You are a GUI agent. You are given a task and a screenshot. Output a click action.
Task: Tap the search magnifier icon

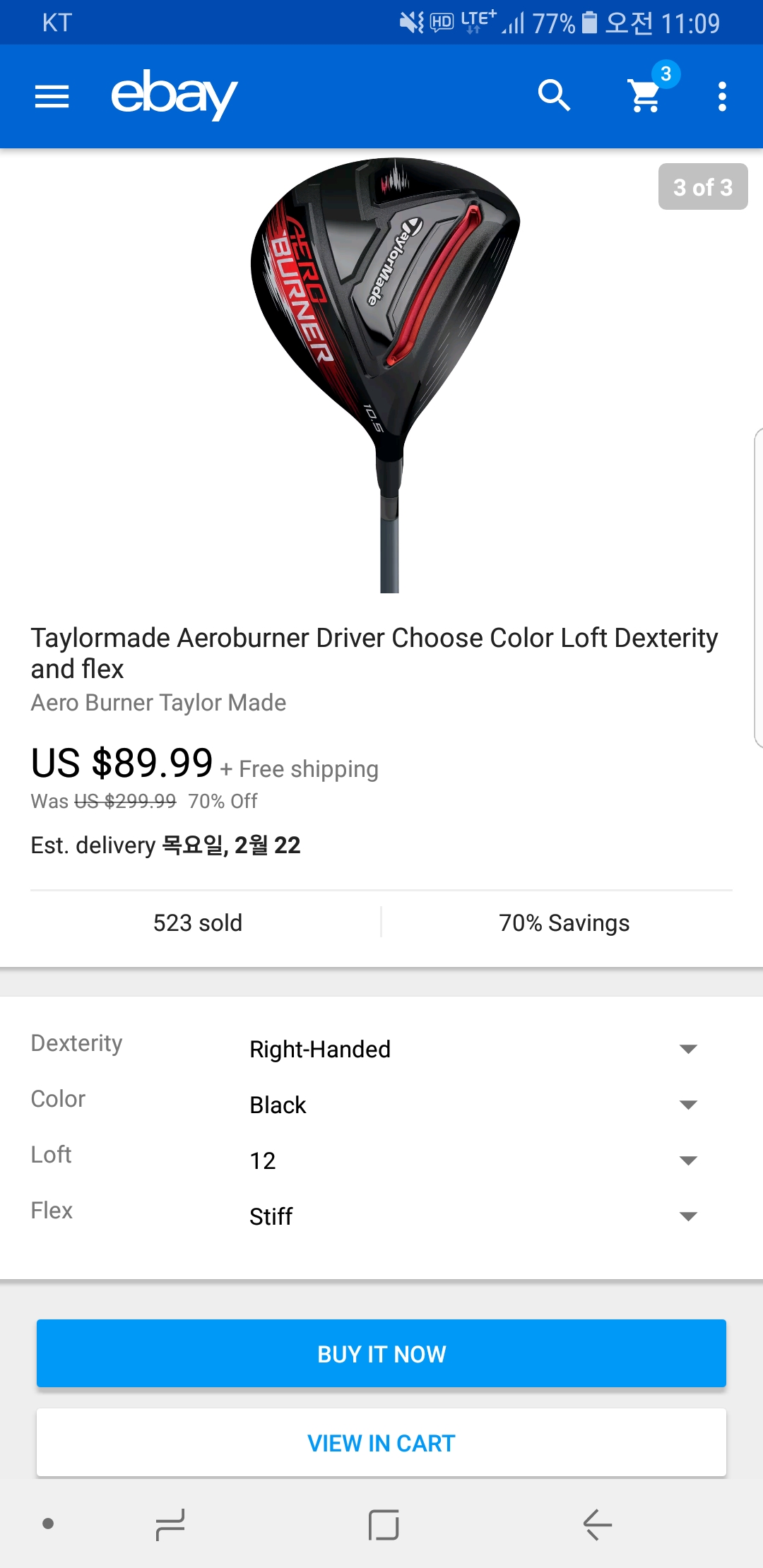tap(554, 95)
